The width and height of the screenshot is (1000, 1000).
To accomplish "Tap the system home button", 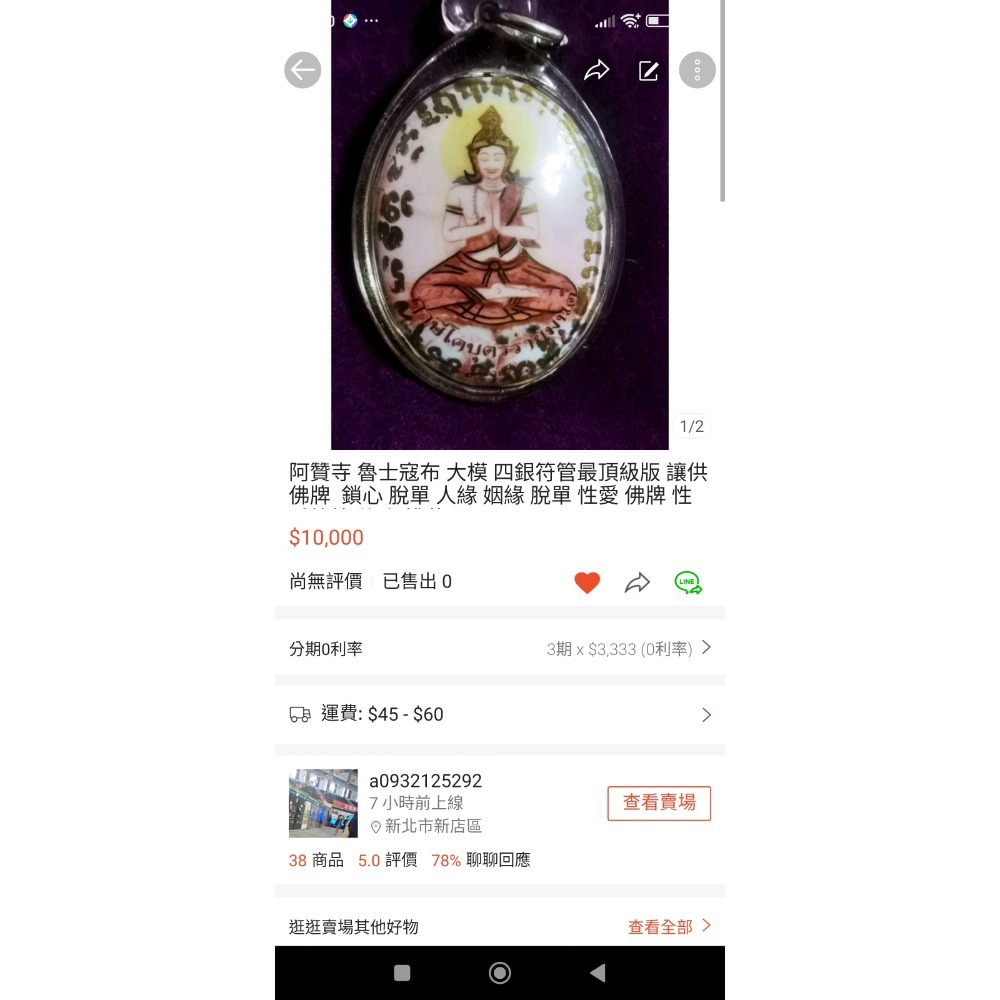I will coord(500,973).
